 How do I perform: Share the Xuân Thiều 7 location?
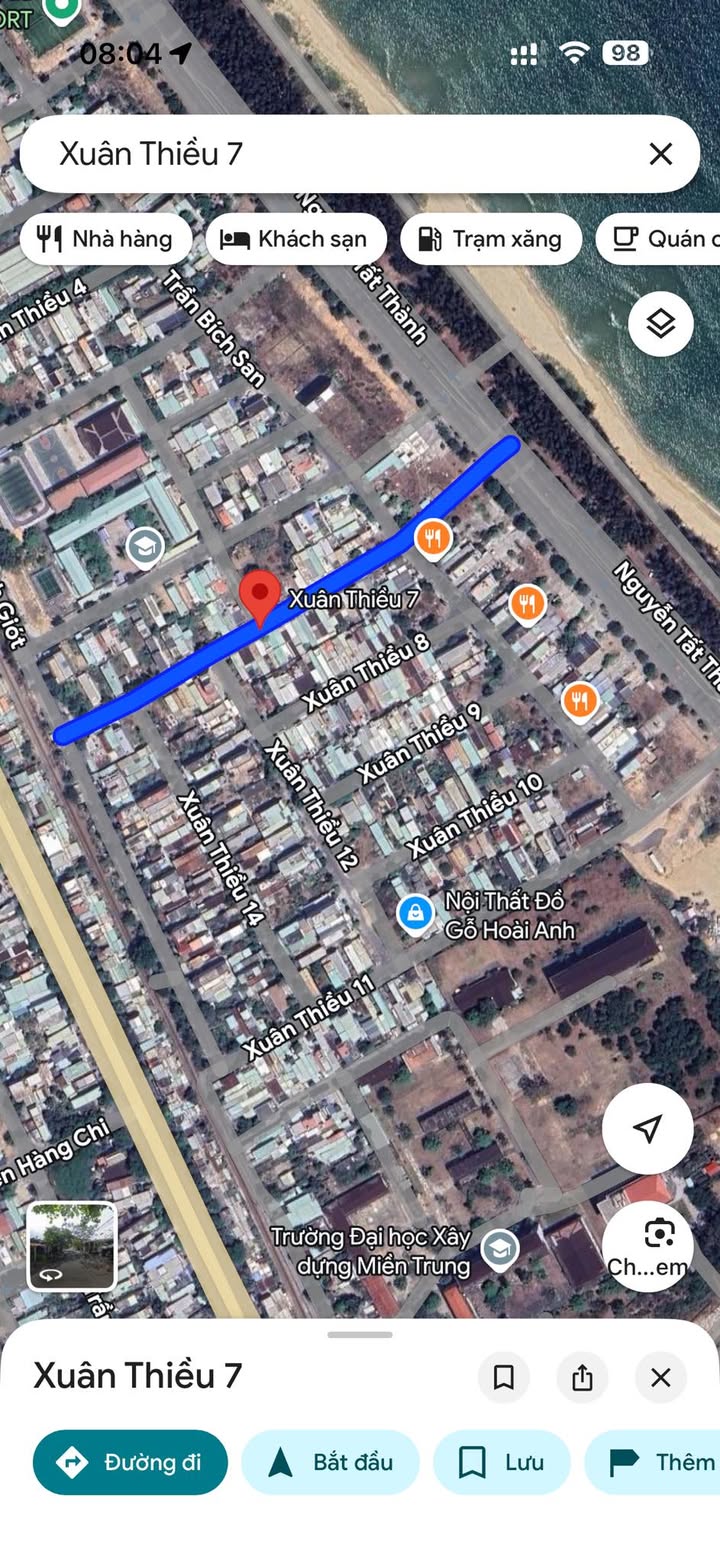tap(582, 1378)
